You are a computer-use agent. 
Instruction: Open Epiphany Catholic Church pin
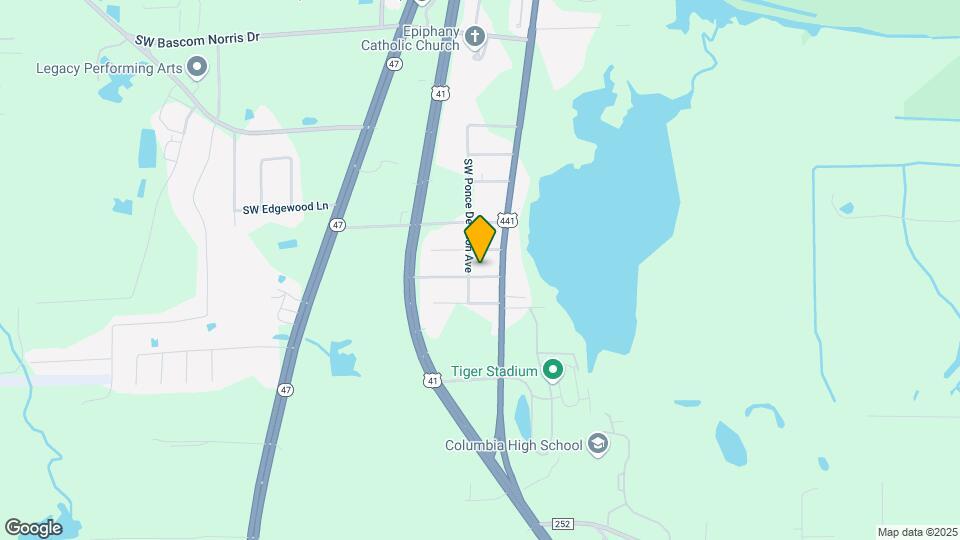(x=475, y=38)
